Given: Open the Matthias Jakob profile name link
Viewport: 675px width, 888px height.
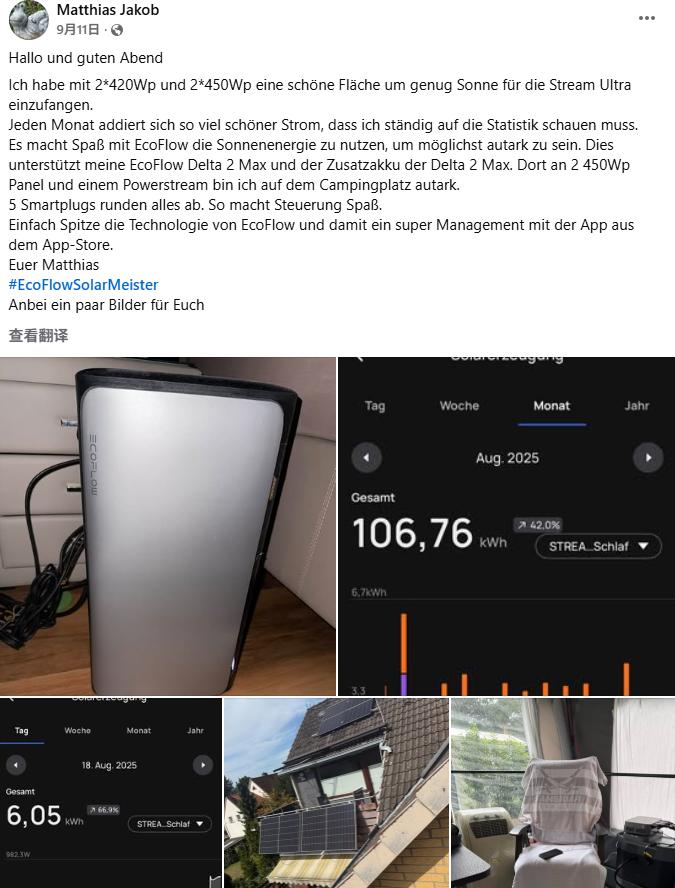Looking at the screenshot, I should point(107,10).
